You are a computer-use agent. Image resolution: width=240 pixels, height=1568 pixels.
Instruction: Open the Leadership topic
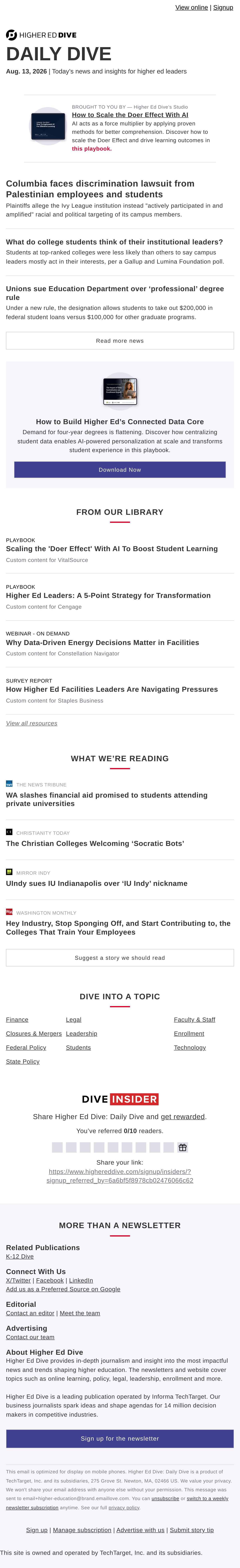click(82, 1034)
